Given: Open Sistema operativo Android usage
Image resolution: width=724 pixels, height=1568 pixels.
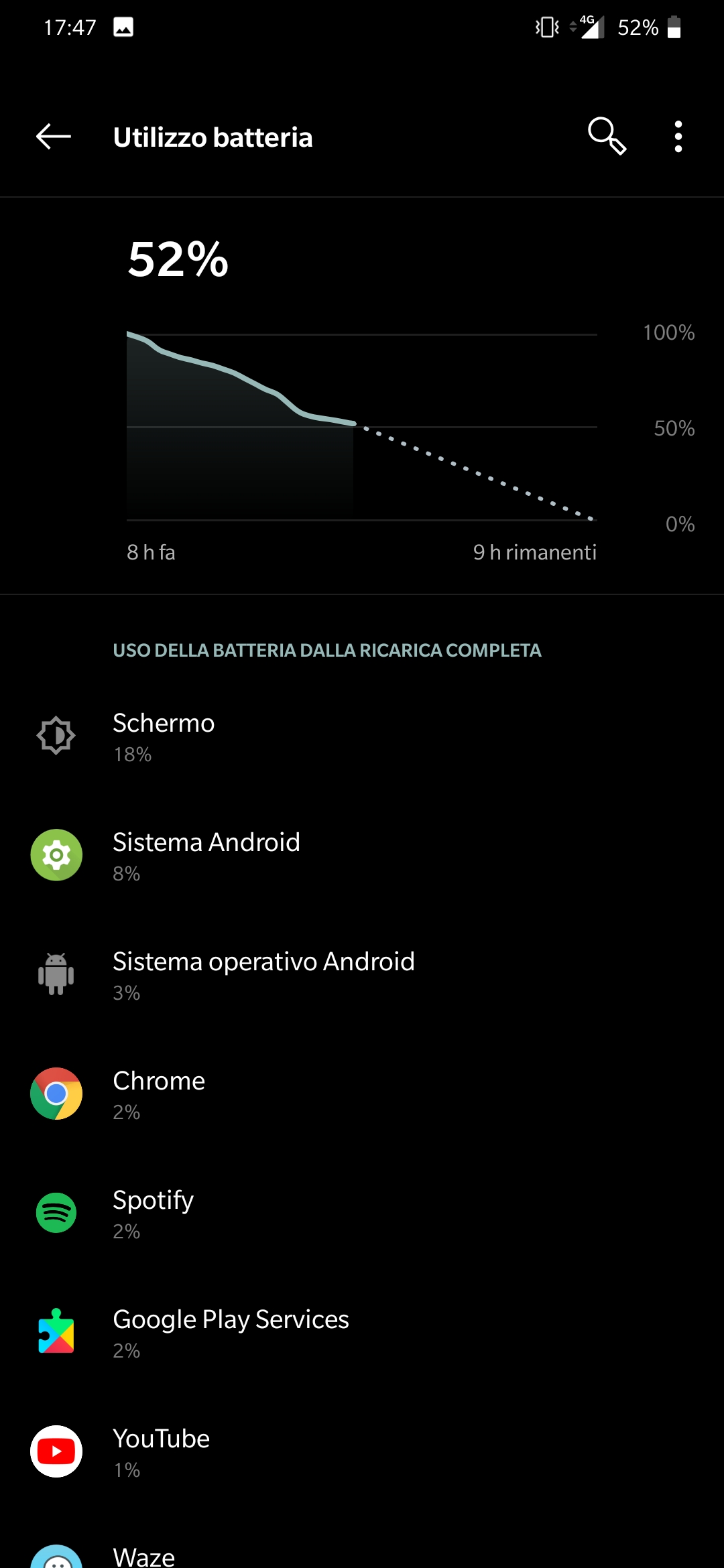Looking at the screenshot, I should [362, 975].
